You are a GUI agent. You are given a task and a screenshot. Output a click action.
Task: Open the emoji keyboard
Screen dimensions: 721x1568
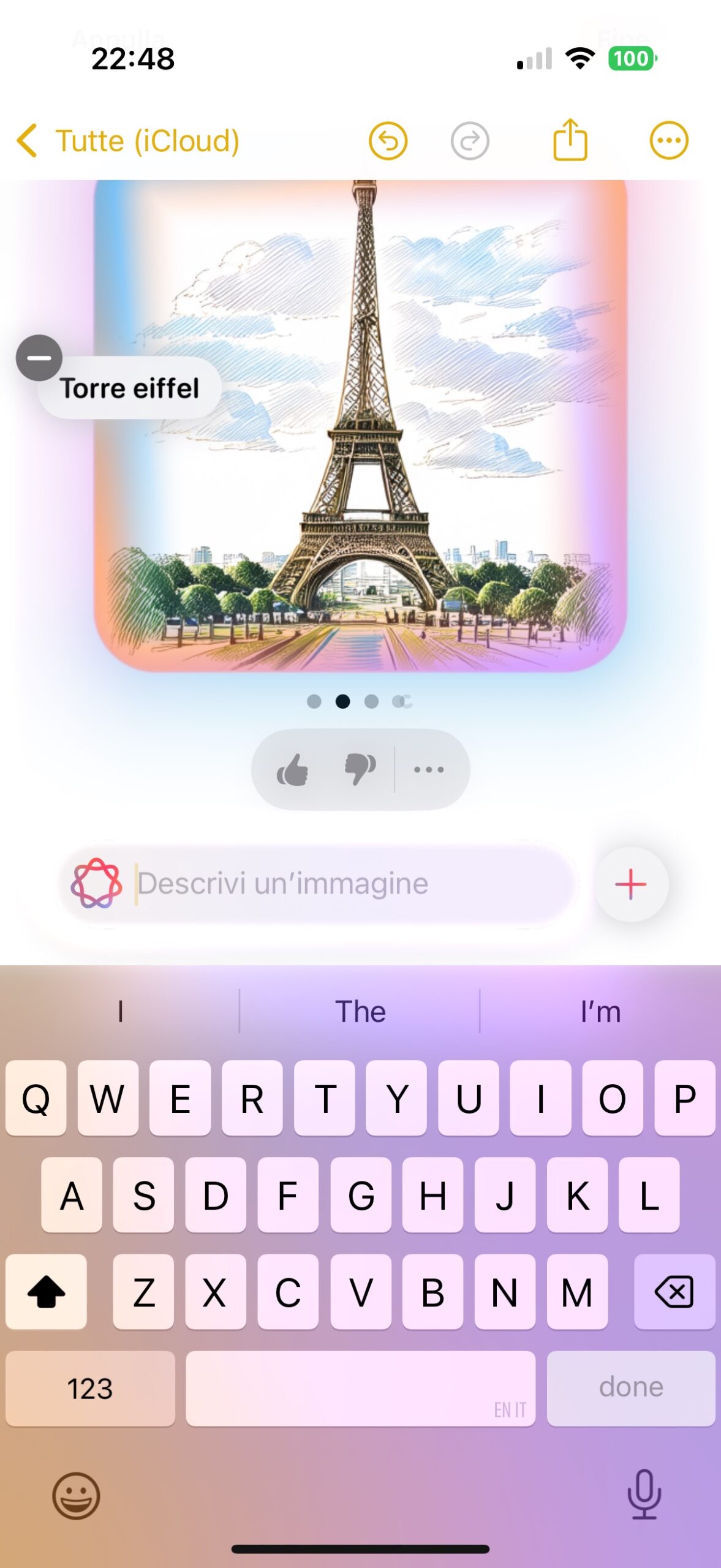76,1496
